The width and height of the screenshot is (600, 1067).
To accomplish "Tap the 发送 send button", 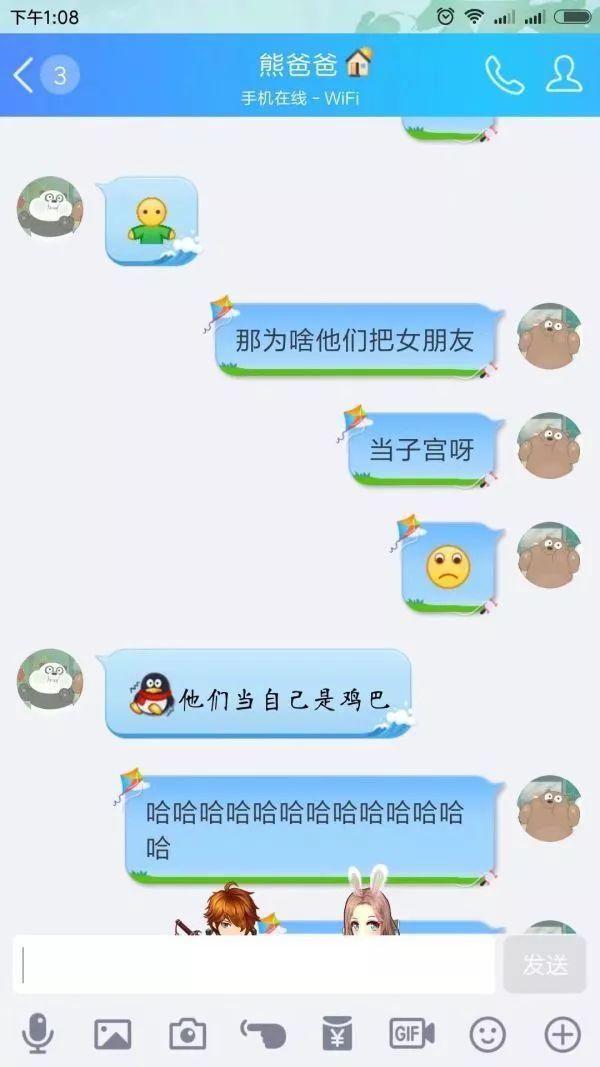I will point(545,964).
